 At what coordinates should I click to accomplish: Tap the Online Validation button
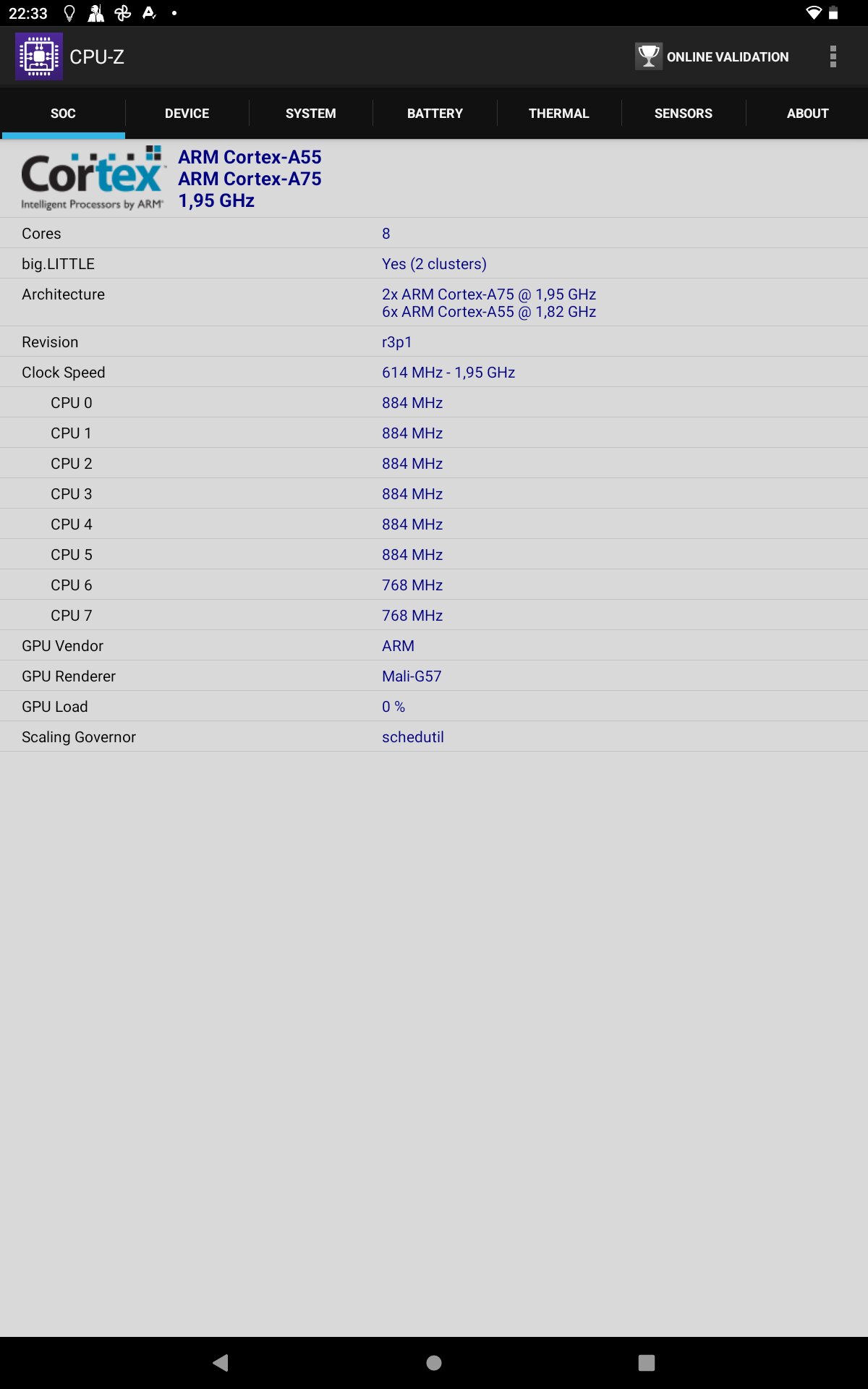[x=712, y=56]
